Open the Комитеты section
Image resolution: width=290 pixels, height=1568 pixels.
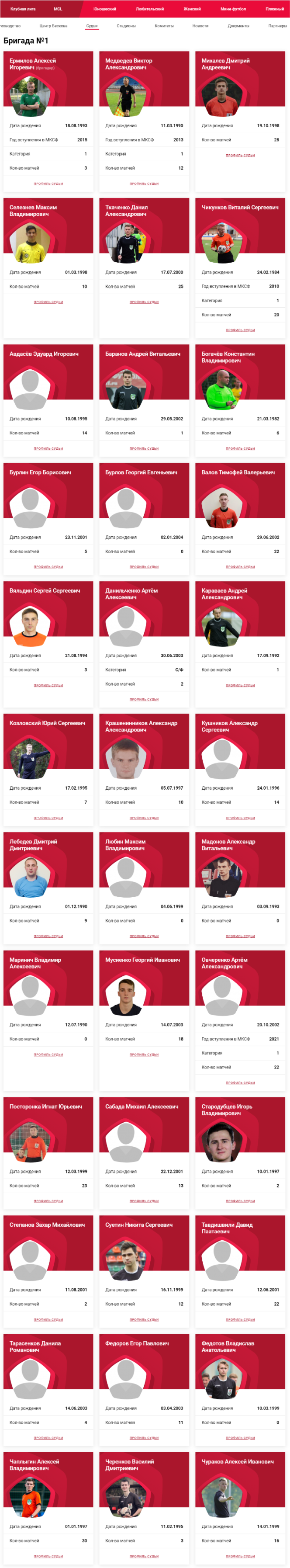[x=164, y=26]
